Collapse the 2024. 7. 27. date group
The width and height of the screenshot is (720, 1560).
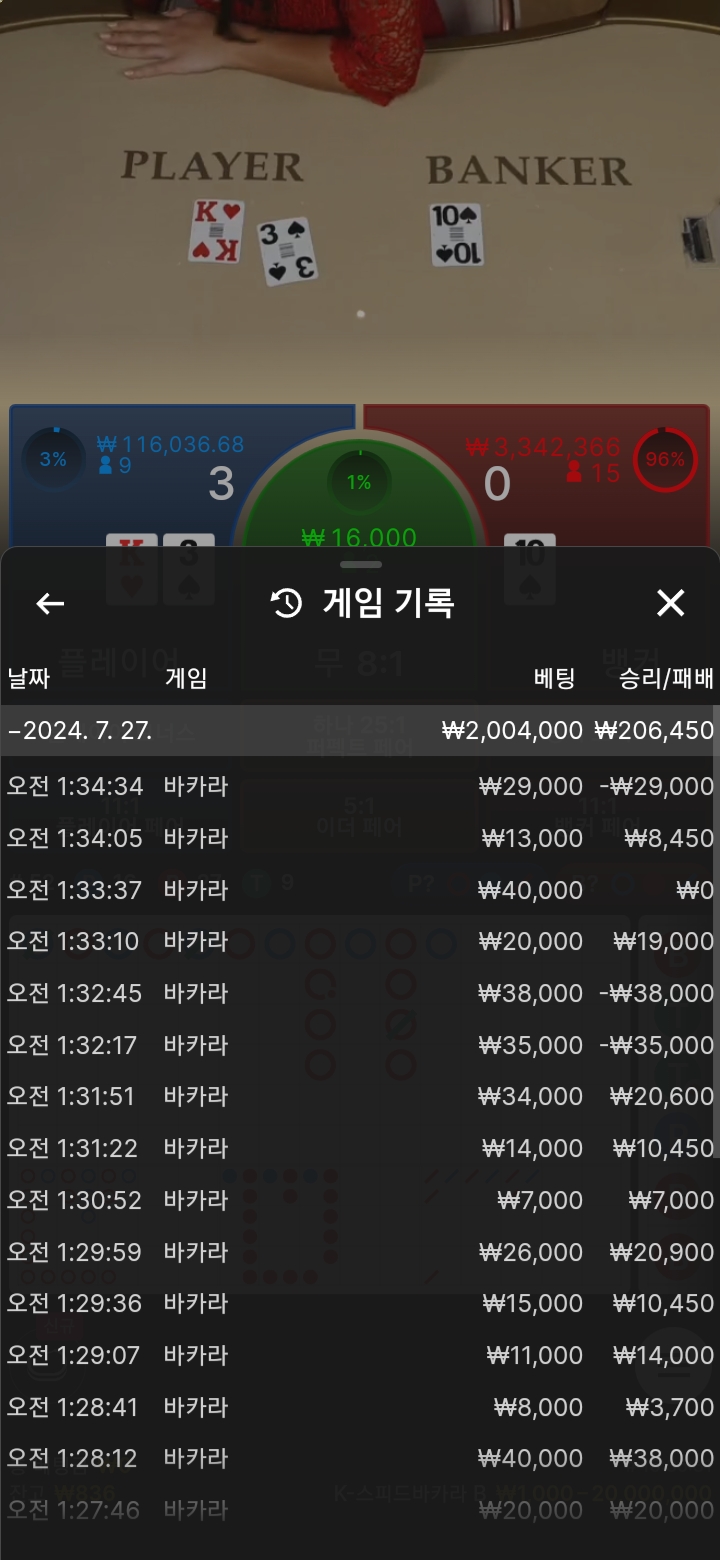360,731
